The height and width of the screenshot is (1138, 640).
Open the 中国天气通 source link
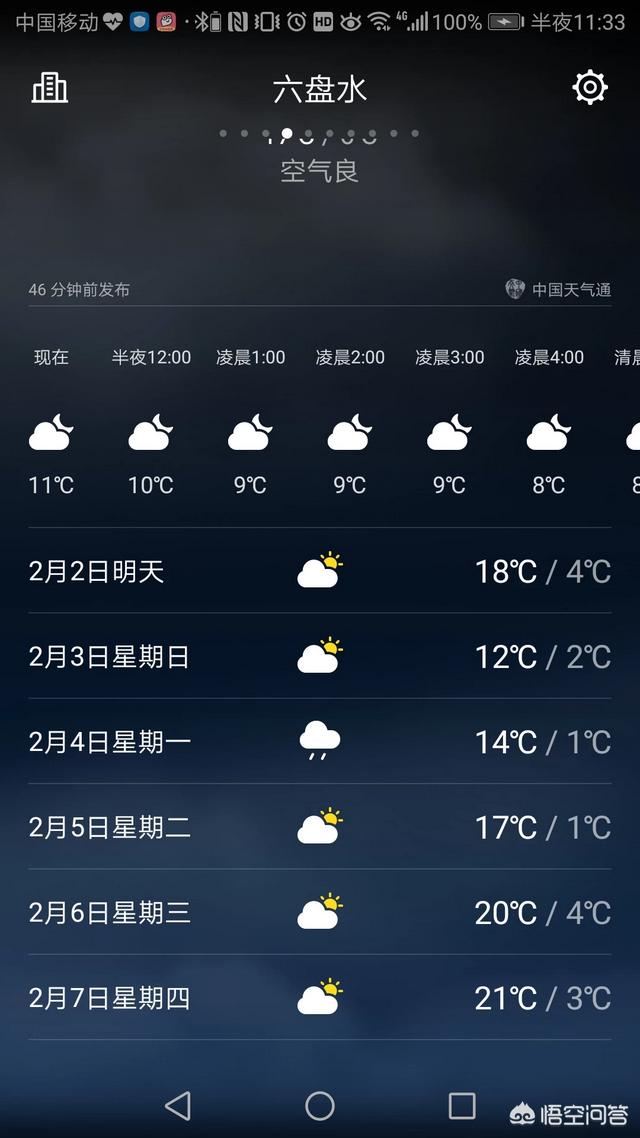[559, 290]
